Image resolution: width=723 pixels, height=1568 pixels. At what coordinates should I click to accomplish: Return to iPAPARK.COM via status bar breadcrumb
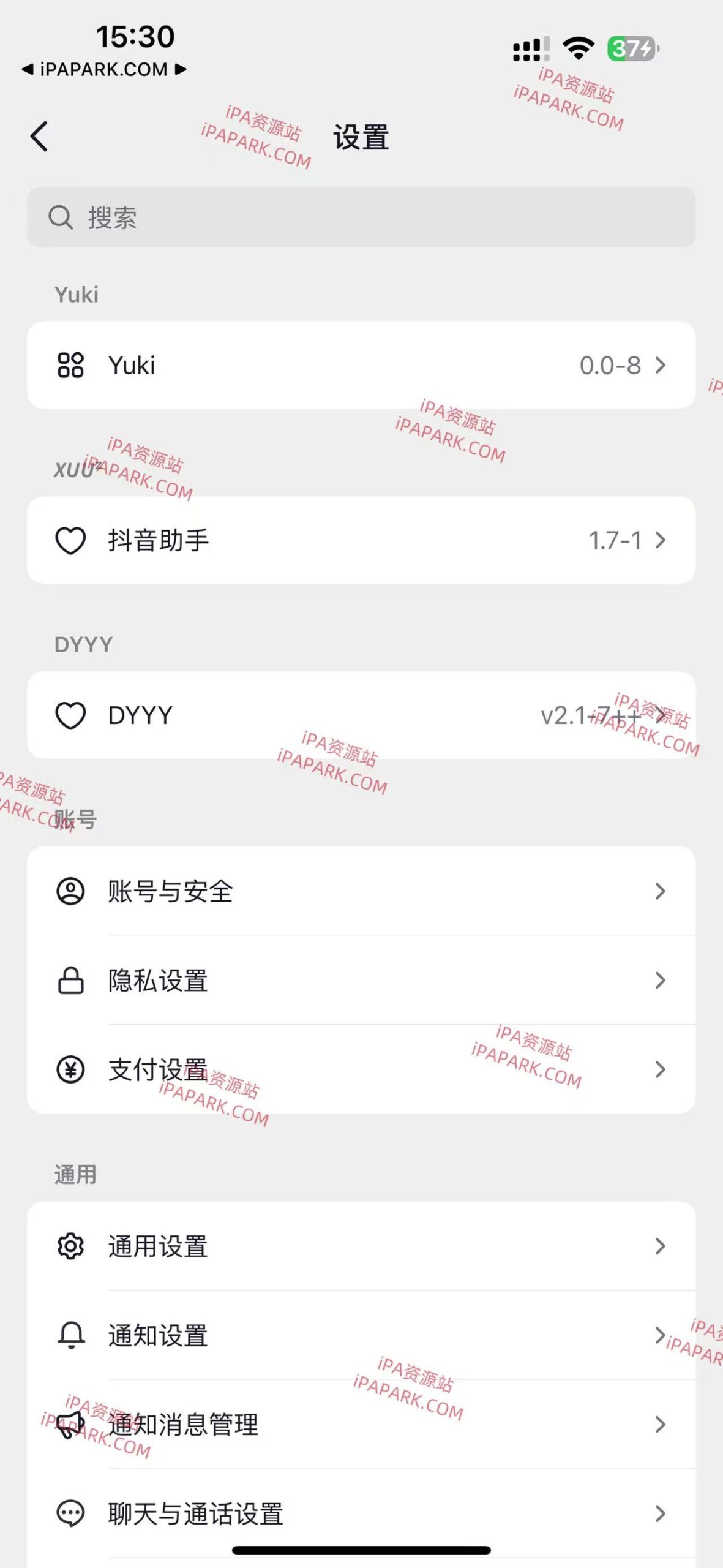click(x=103, y=69)
